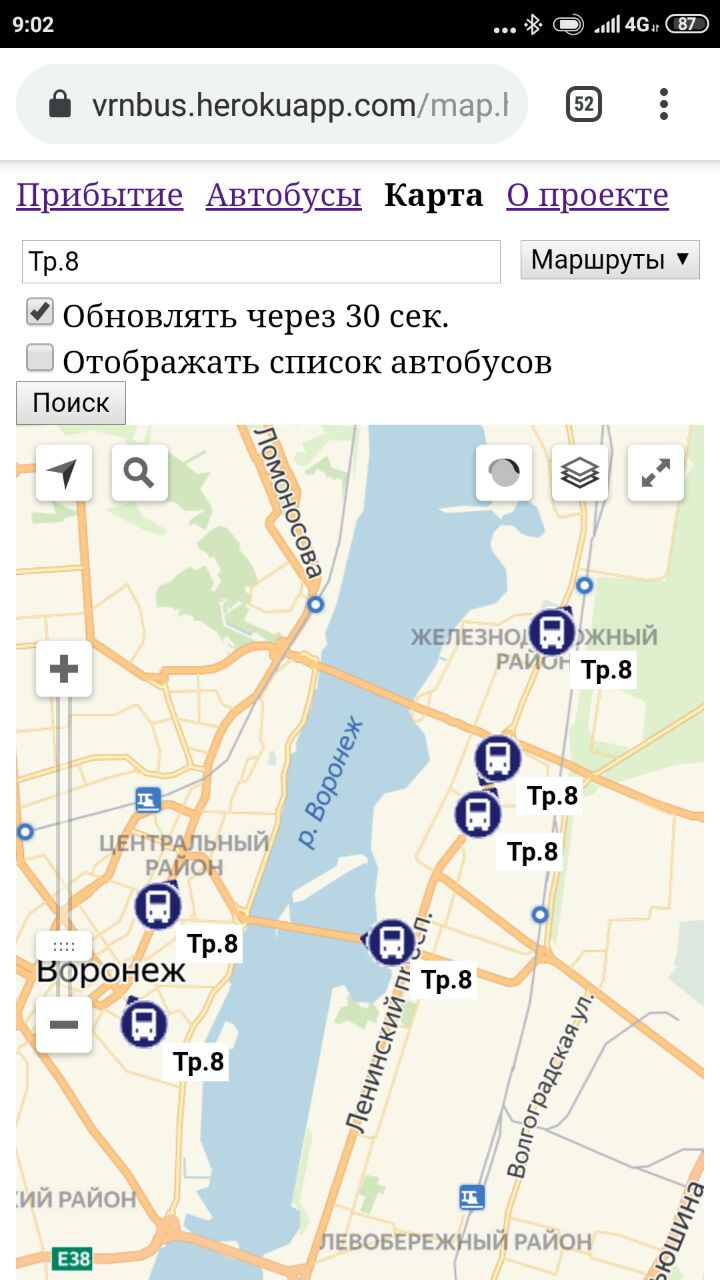Open the О проекте link
This screenshot has width=720, height=1280.
pyautogui.click(x=587, y=195)
